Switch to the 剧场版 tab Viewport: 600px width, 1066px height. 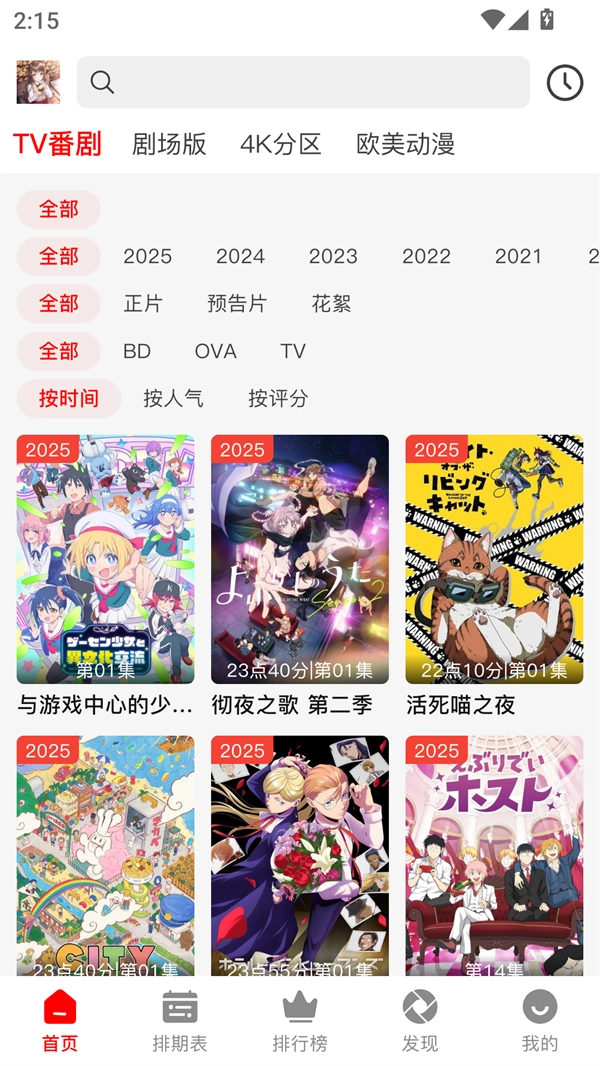coord(169,144)
